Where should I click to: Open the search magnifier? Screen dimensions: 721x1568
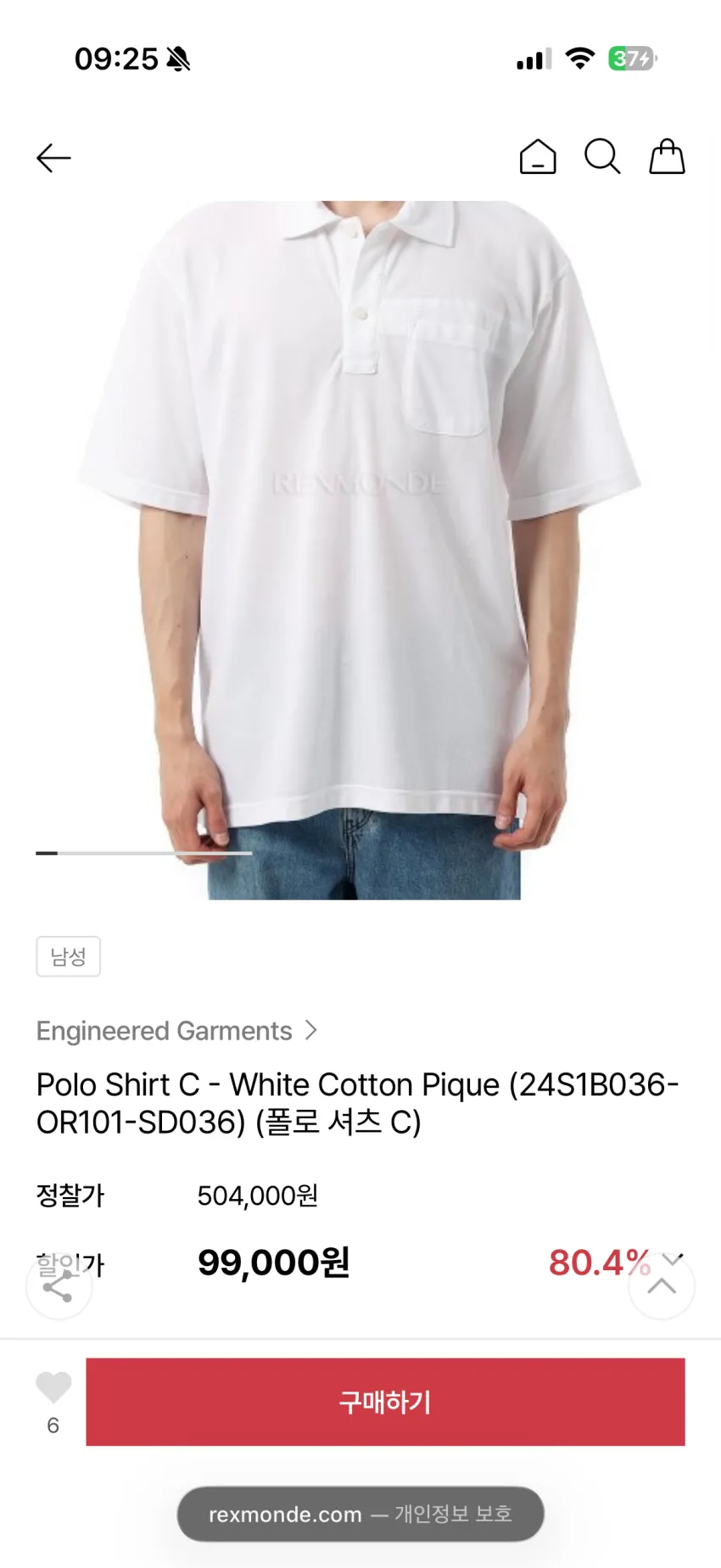[x=602, y=157]
